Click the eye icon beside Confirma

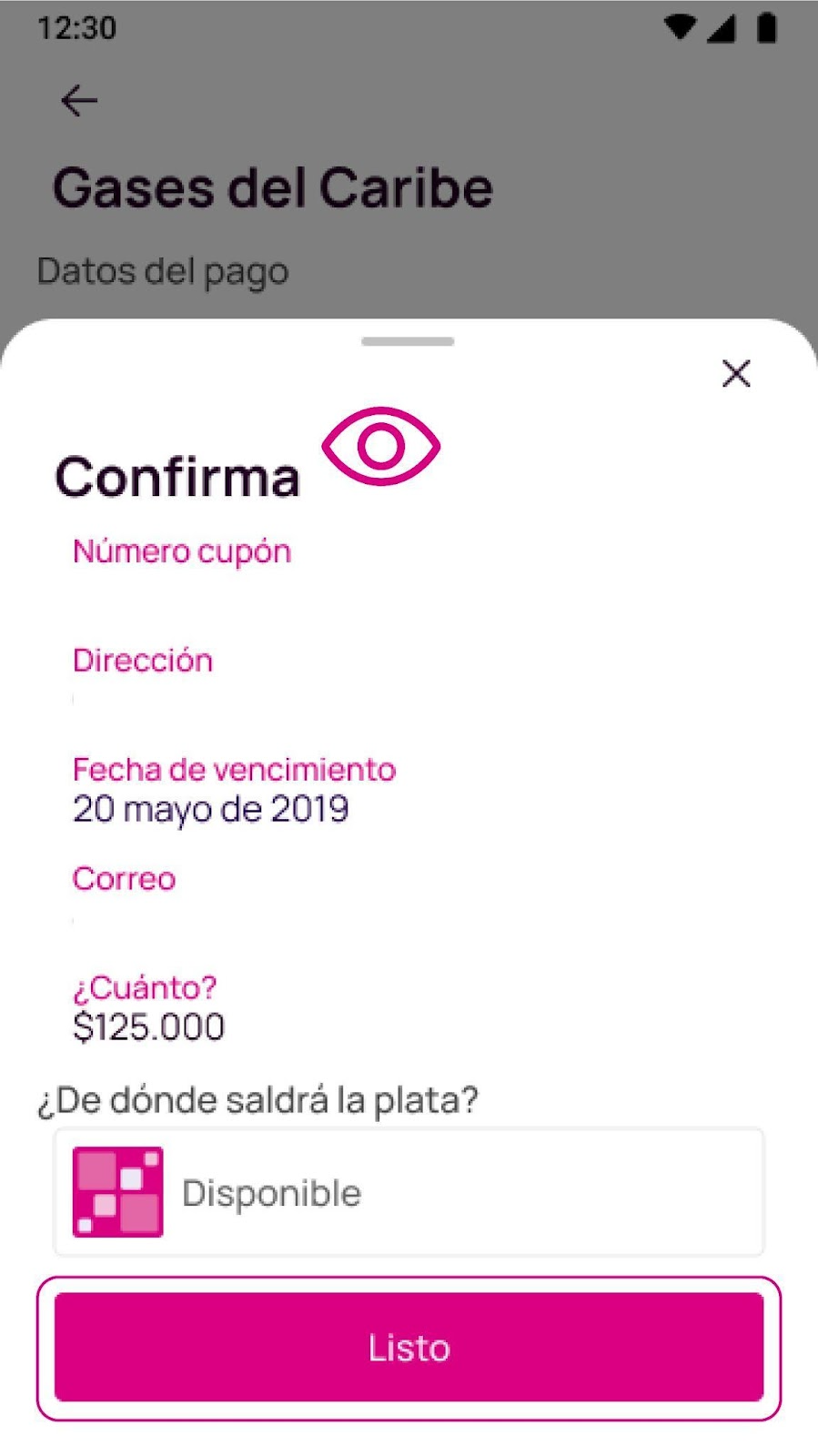click(381, 445)
